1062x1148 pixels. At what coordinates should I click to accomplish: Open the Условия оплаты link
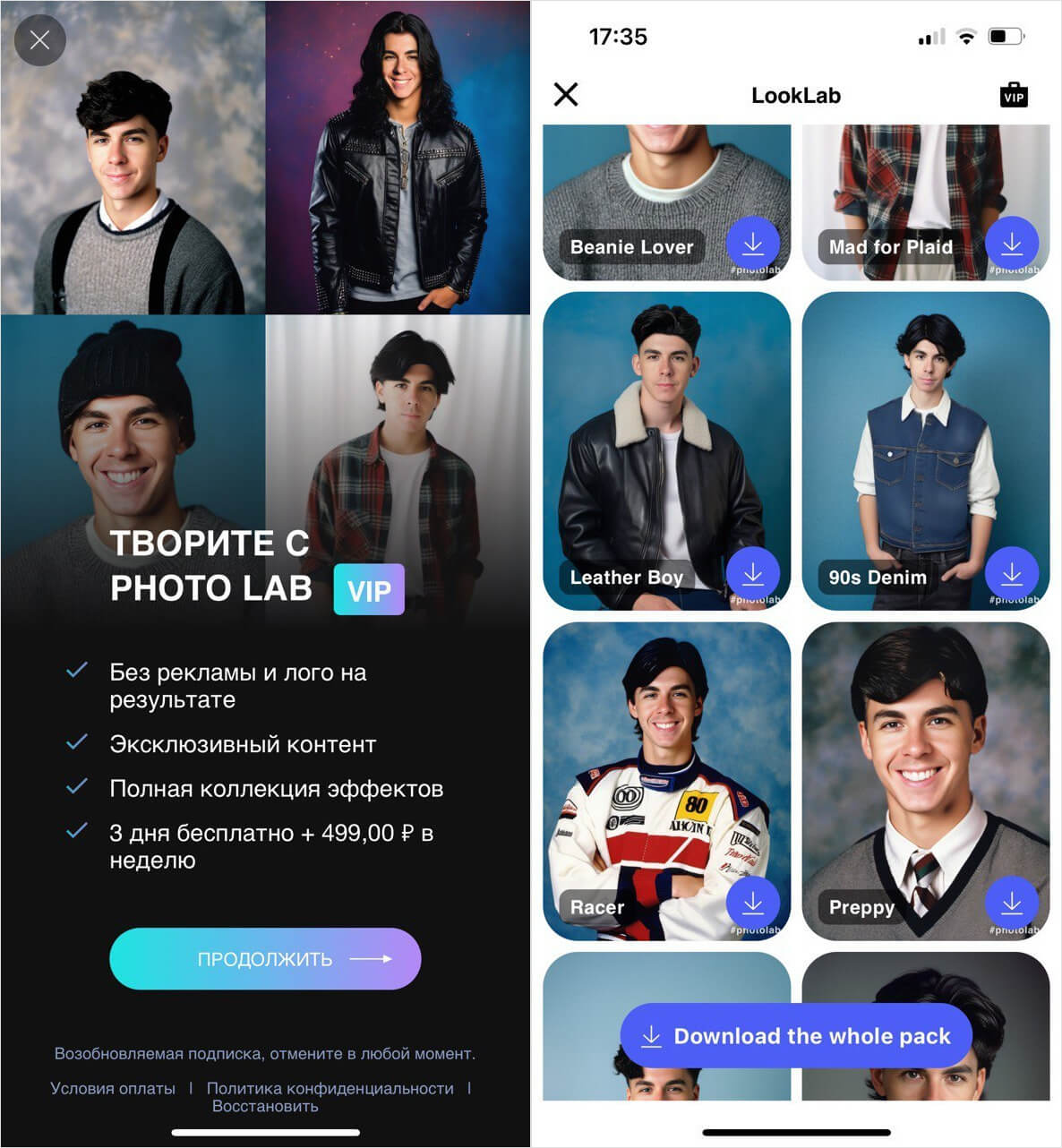(113, 1088)
